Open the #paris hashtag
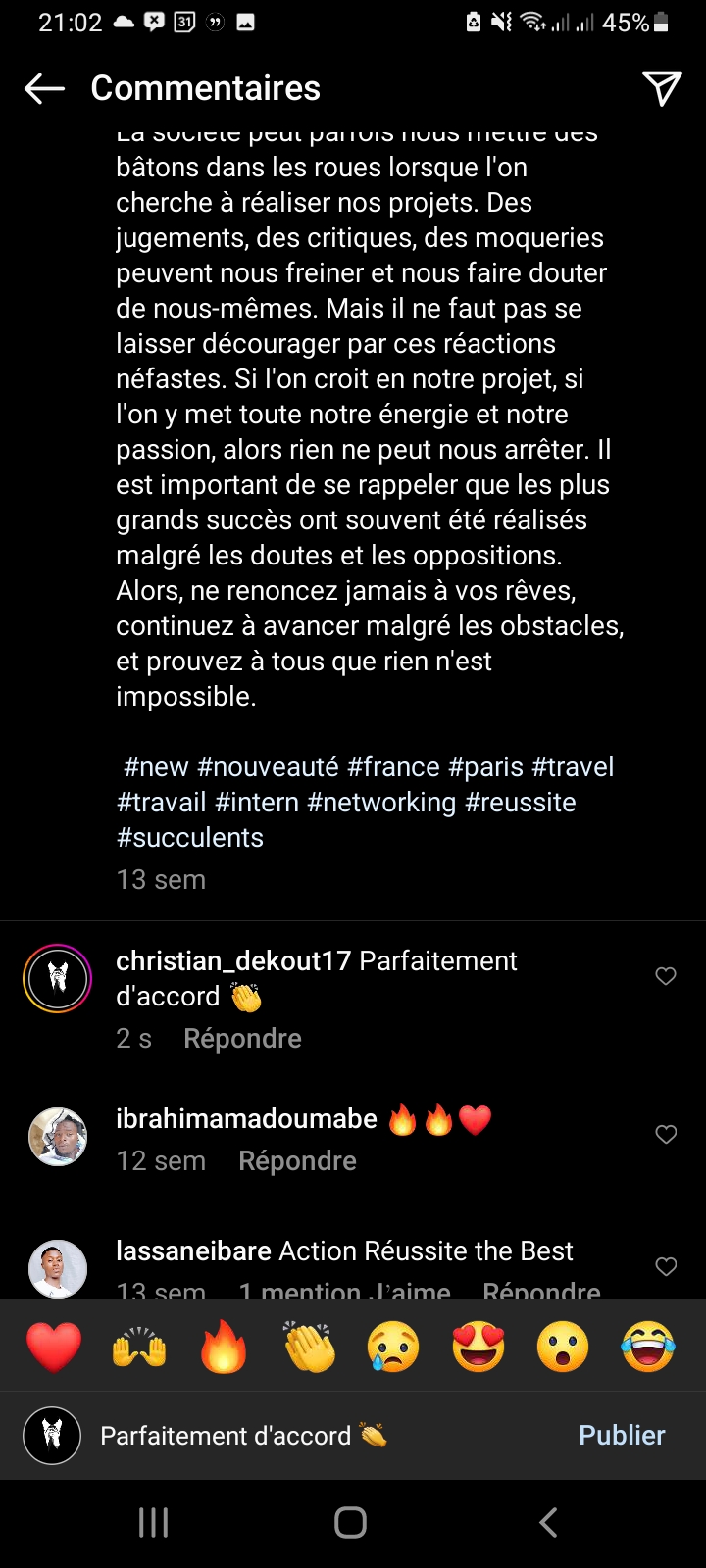This screenshot has height=1568, width=706. pyautogui.click(x=485, y=767)
